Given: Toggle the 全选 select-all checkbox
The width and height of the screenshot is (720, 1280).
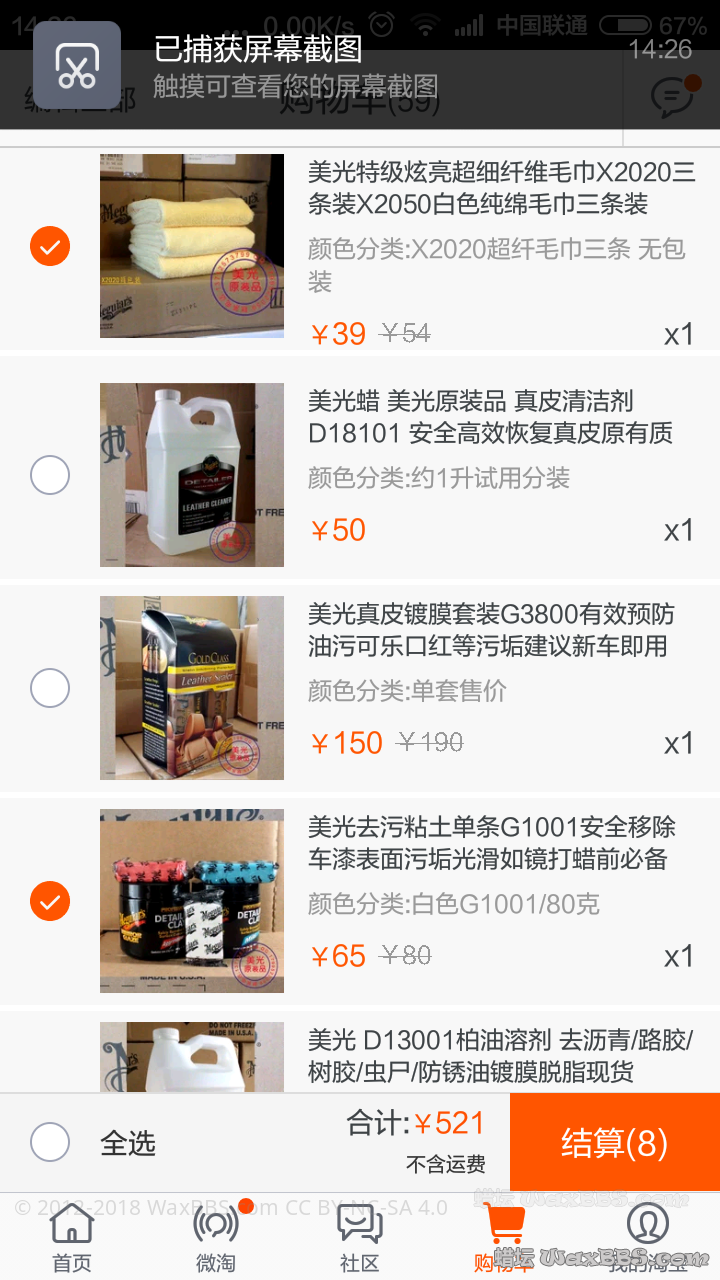Looking at the screenshot, I should click(50, 1142).
